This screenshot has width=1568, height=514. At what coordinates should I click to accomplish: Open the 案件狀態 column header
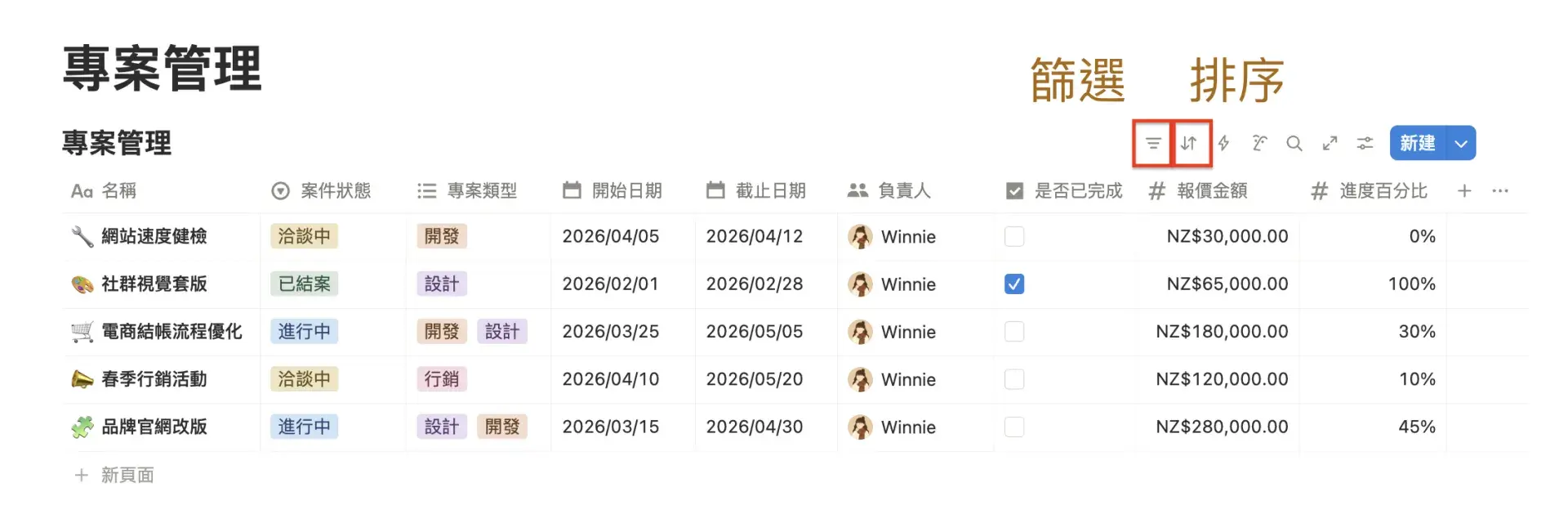335,190
